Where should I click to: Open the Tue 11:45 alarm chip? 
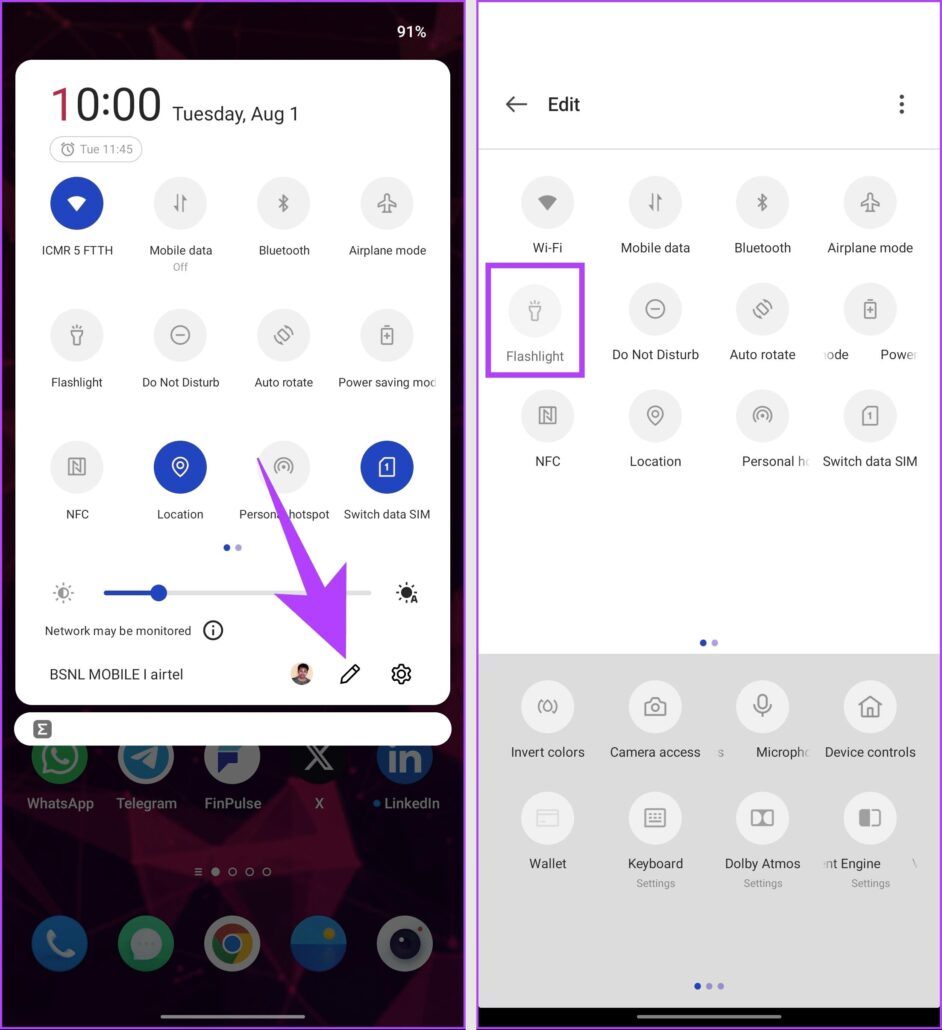[96, 149]
